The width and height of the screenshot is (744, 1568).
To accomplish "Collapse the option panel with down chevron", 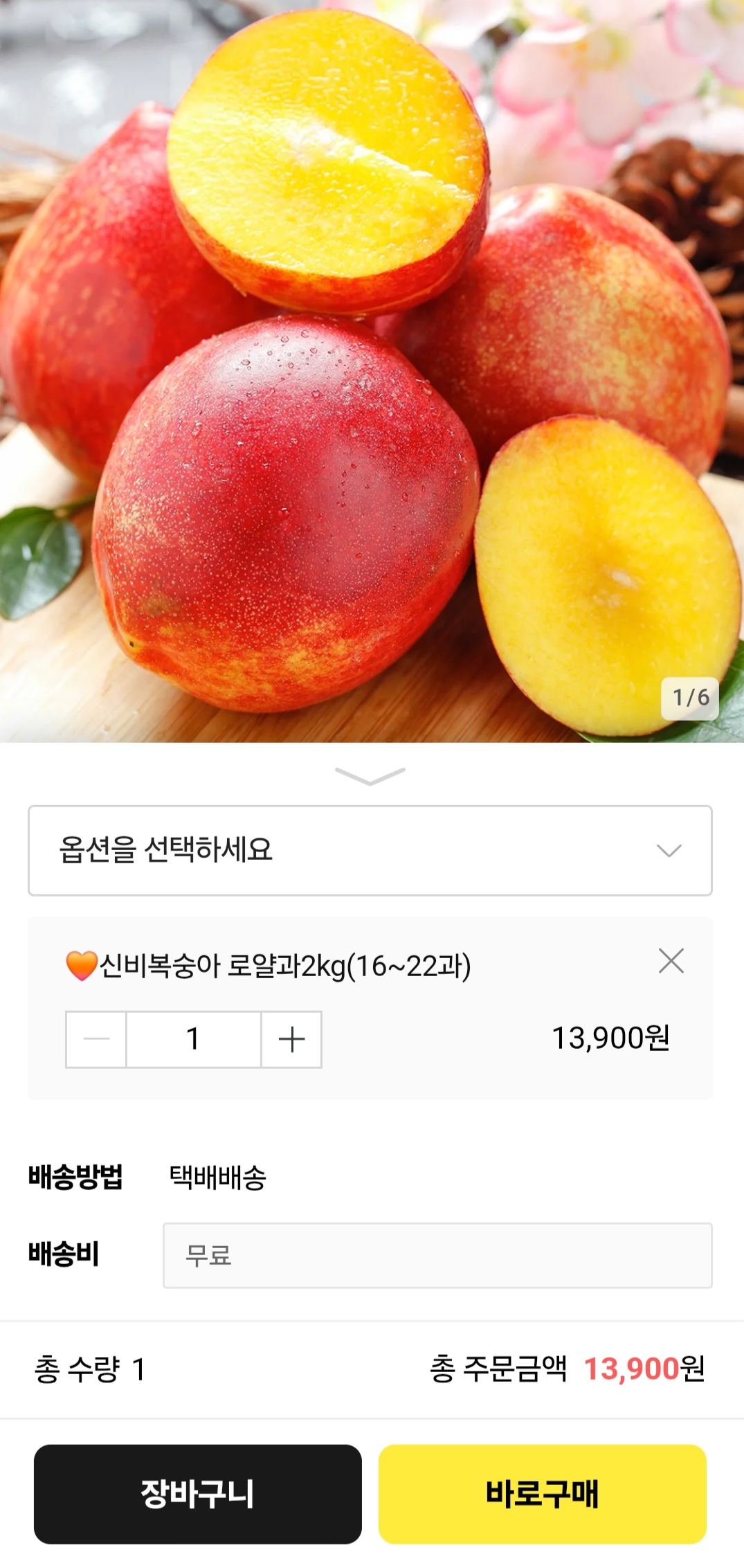I will point(370,775).
